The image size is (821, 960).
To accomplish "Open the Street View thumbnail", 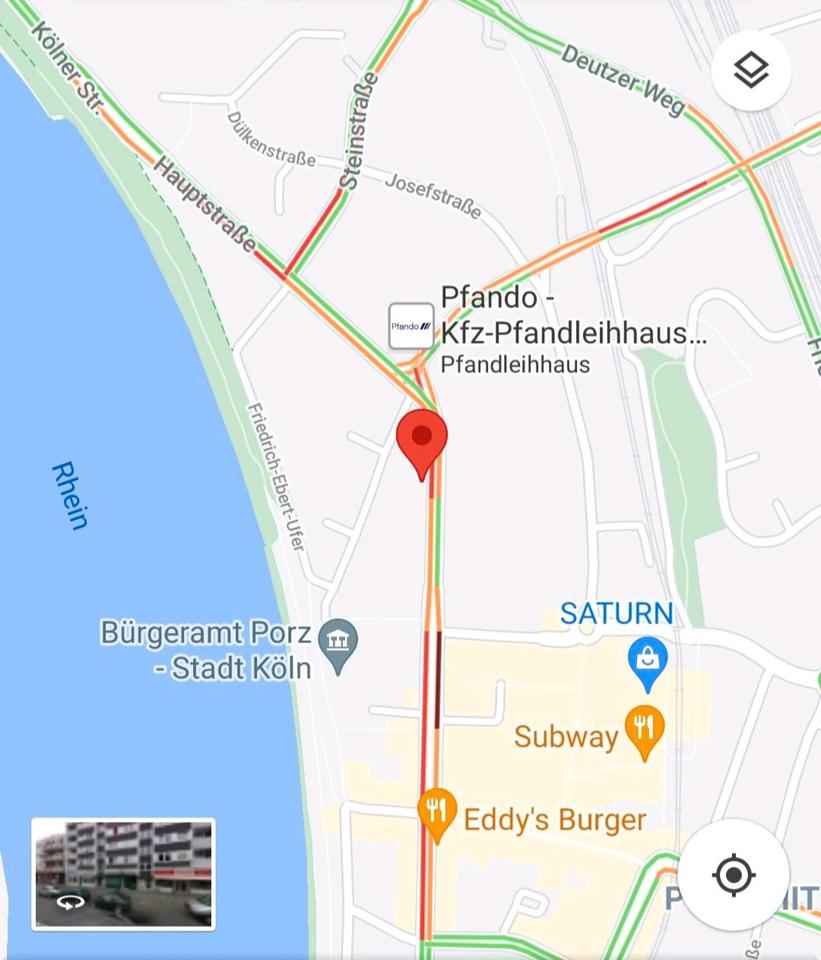I will 123,873.
